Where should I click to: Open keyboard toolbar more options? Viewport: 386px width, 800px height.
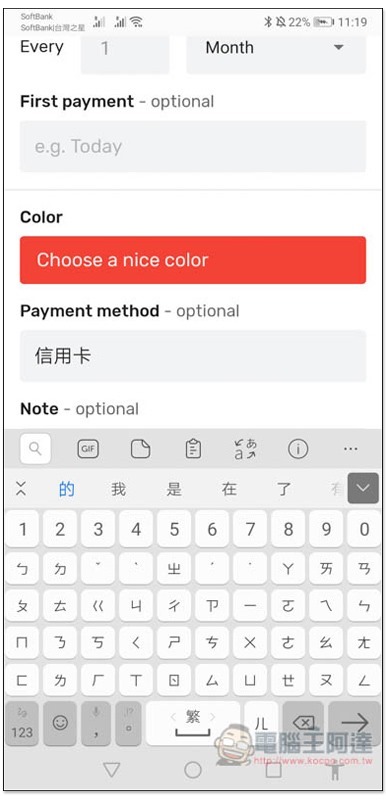pyautogui.click(x=351, y=449)
